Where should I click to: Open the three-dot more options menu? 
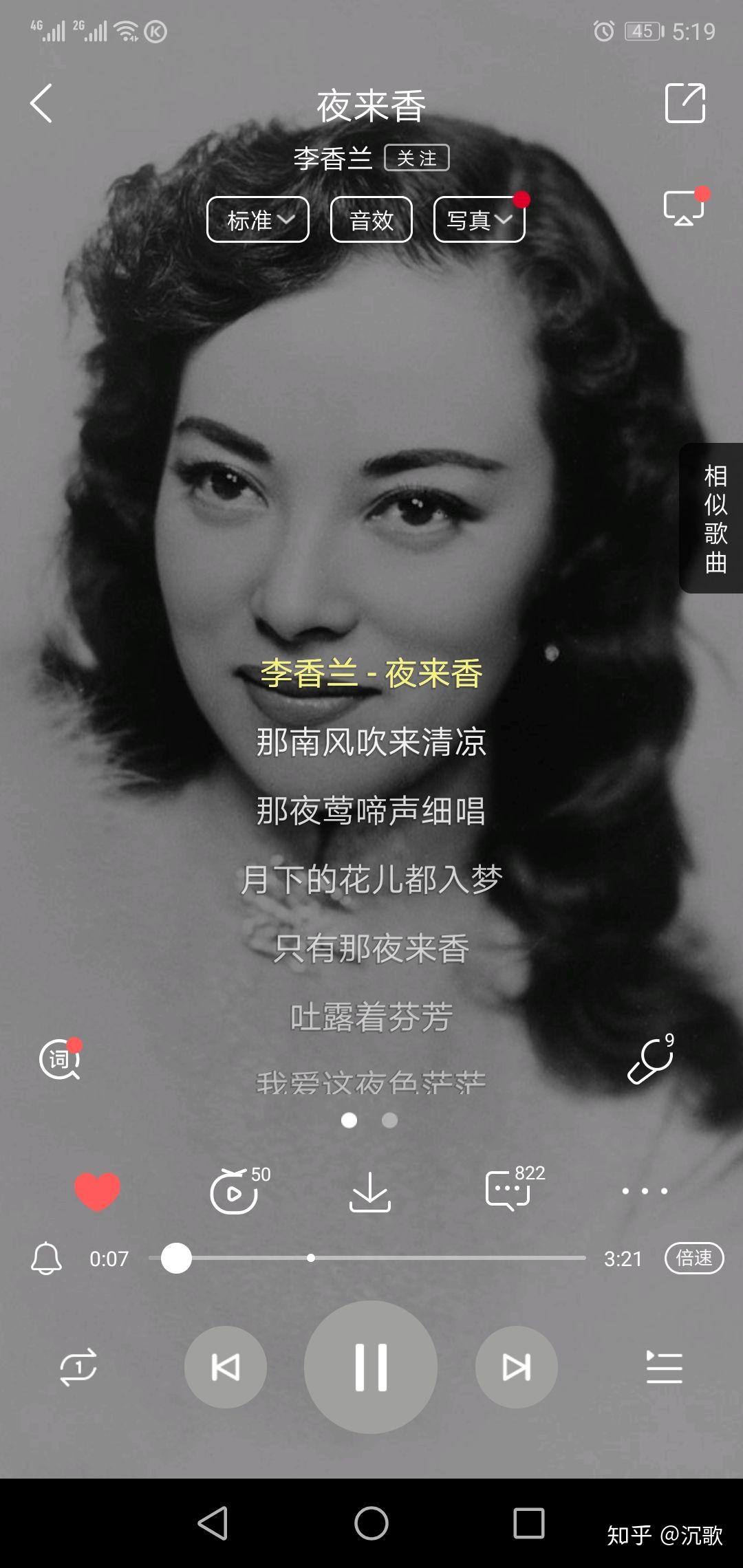tap(645, 1190)
